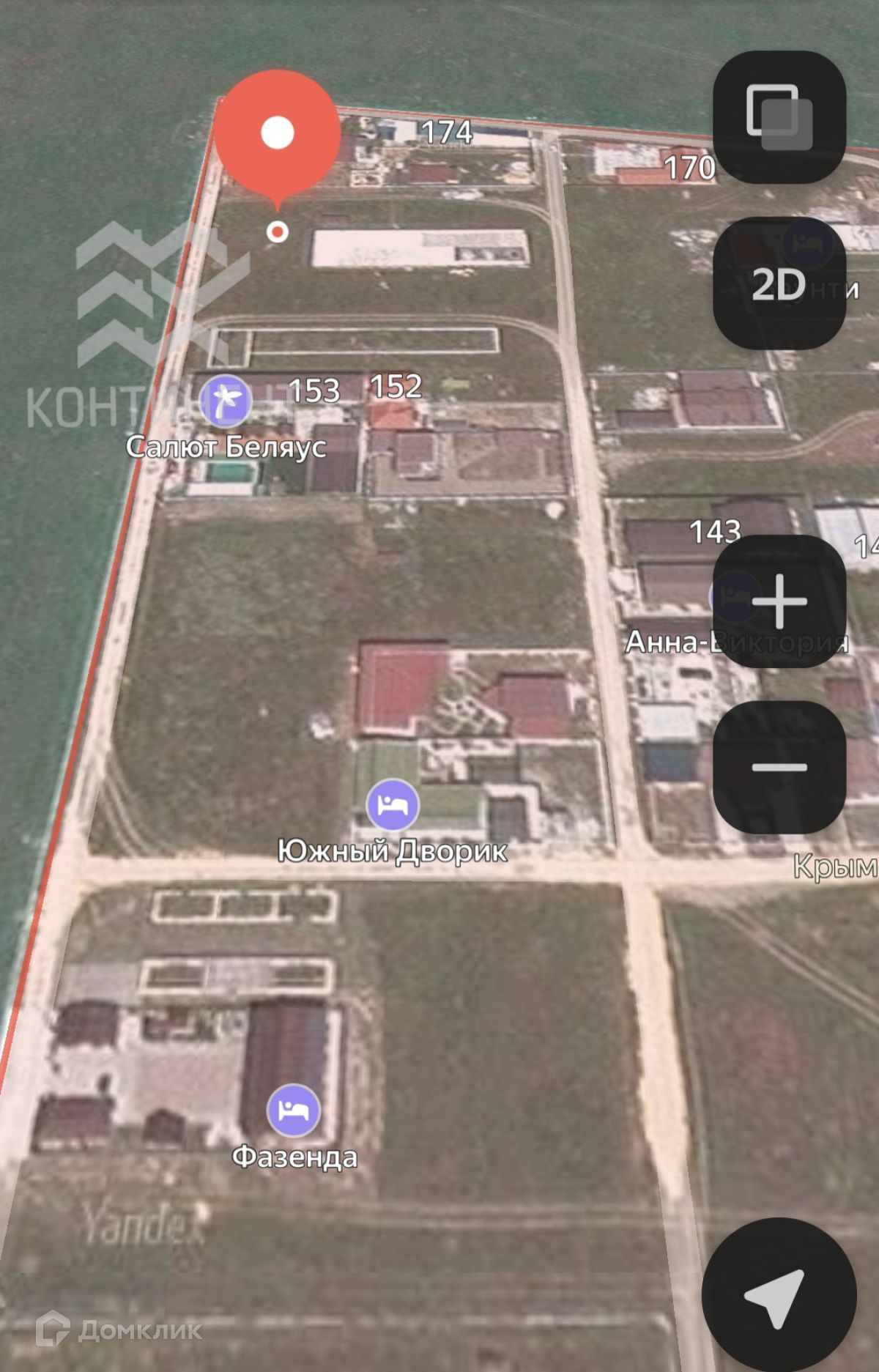Screen dimensions: 879x1372
Task: Open the map layers selector
Action: 779,117
